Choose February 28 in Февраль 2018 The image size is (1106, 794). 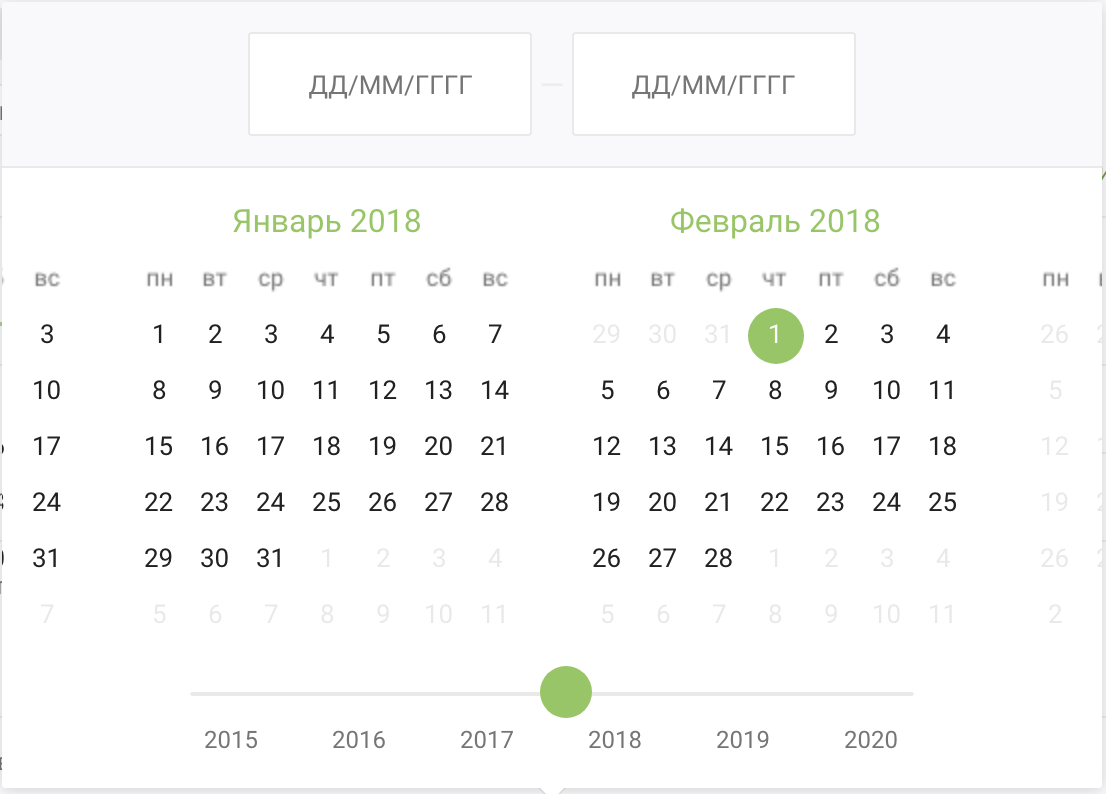[719, 558]
